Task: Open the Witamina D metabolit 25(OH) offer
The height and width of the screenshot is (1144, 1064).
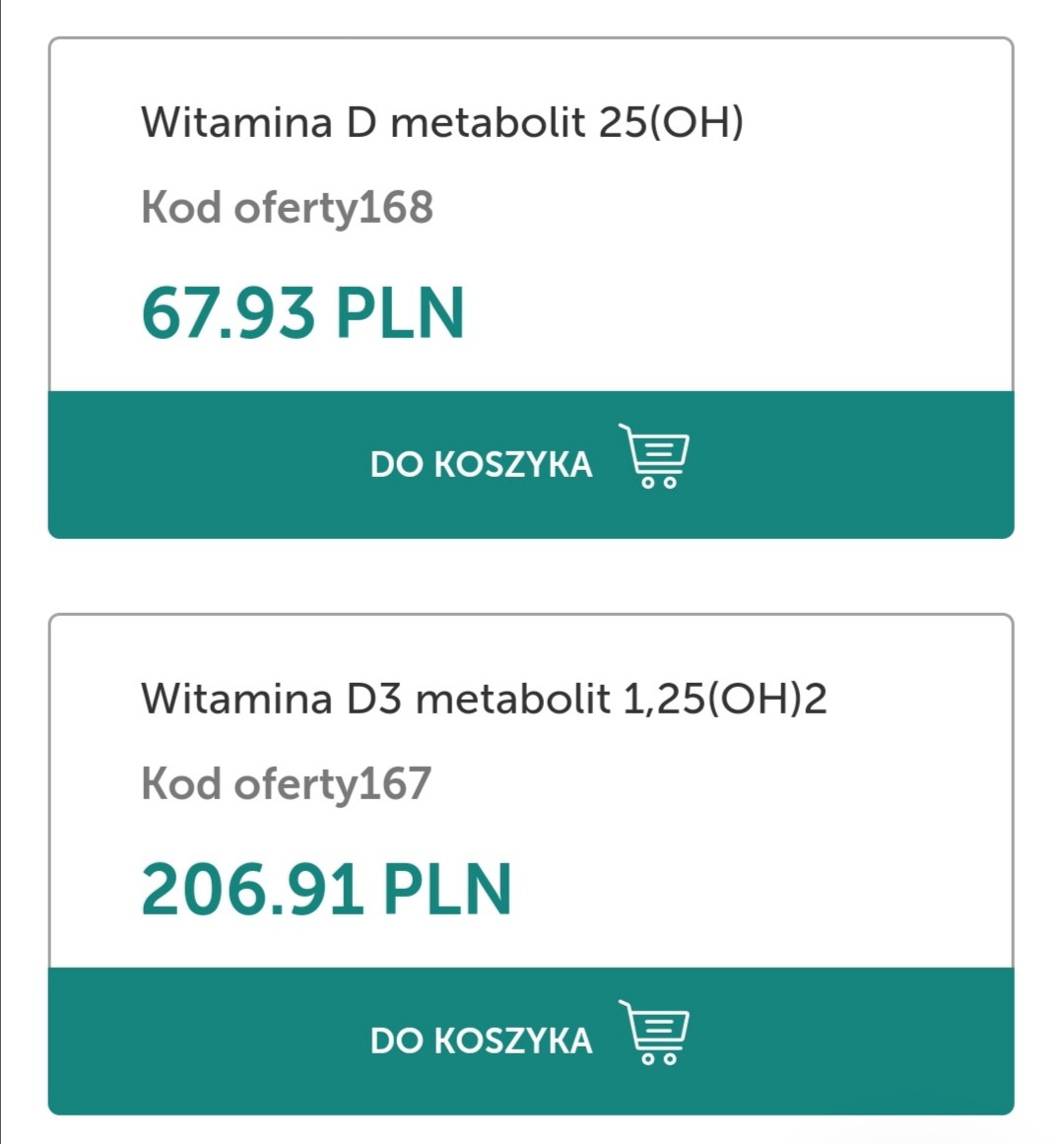Action: (442, 122)
